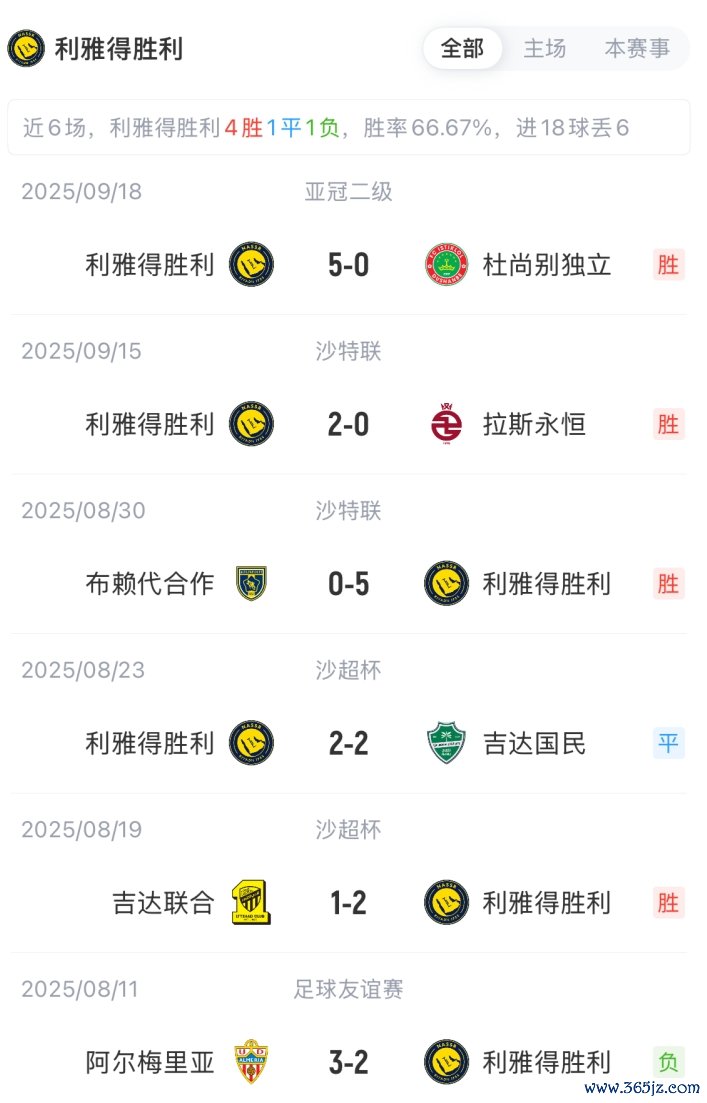Switch to the 本赛事 tab
The image size is (707, 1103).
point(637,48)
